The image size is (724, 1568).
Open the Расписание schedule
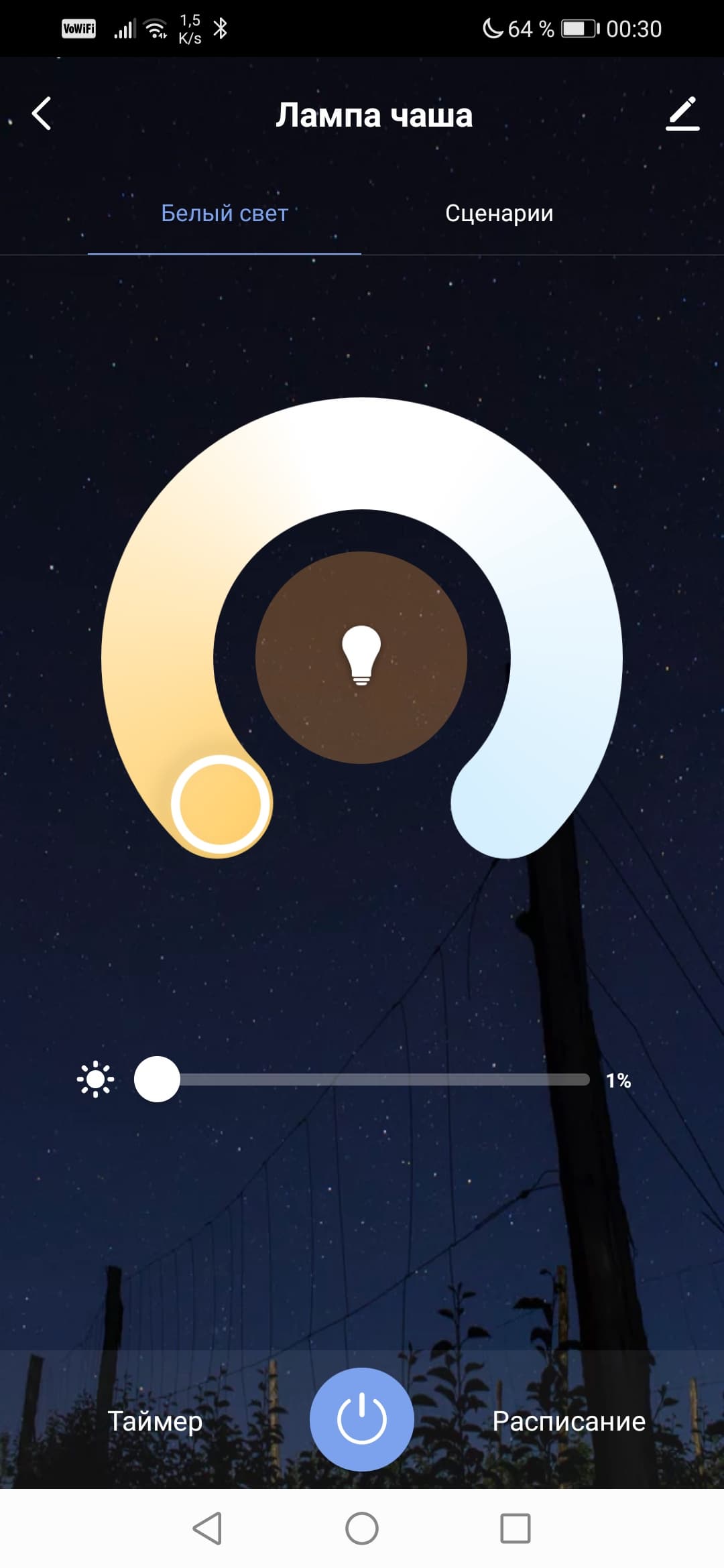click(x=568, y=1421)
